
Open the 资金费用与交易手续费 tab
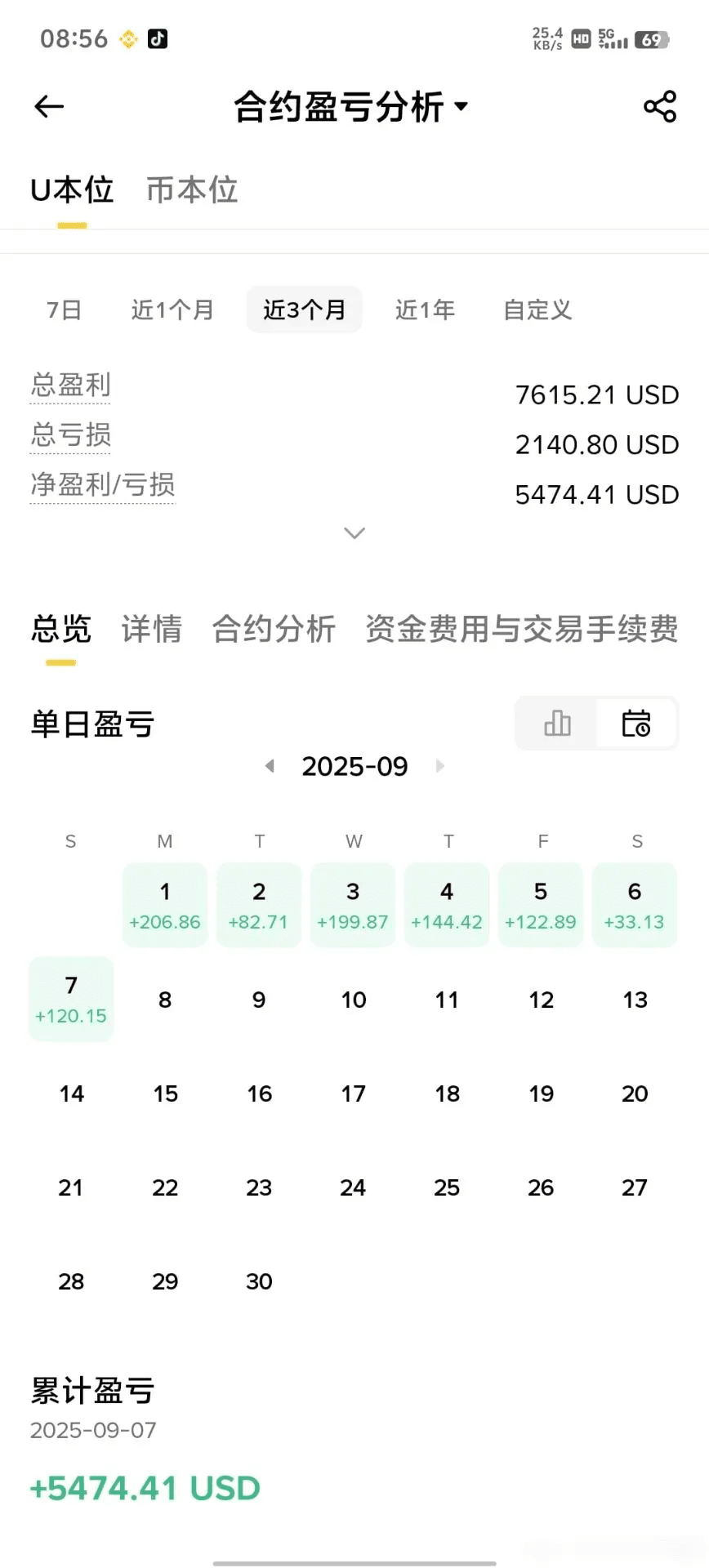coord(521,629)
